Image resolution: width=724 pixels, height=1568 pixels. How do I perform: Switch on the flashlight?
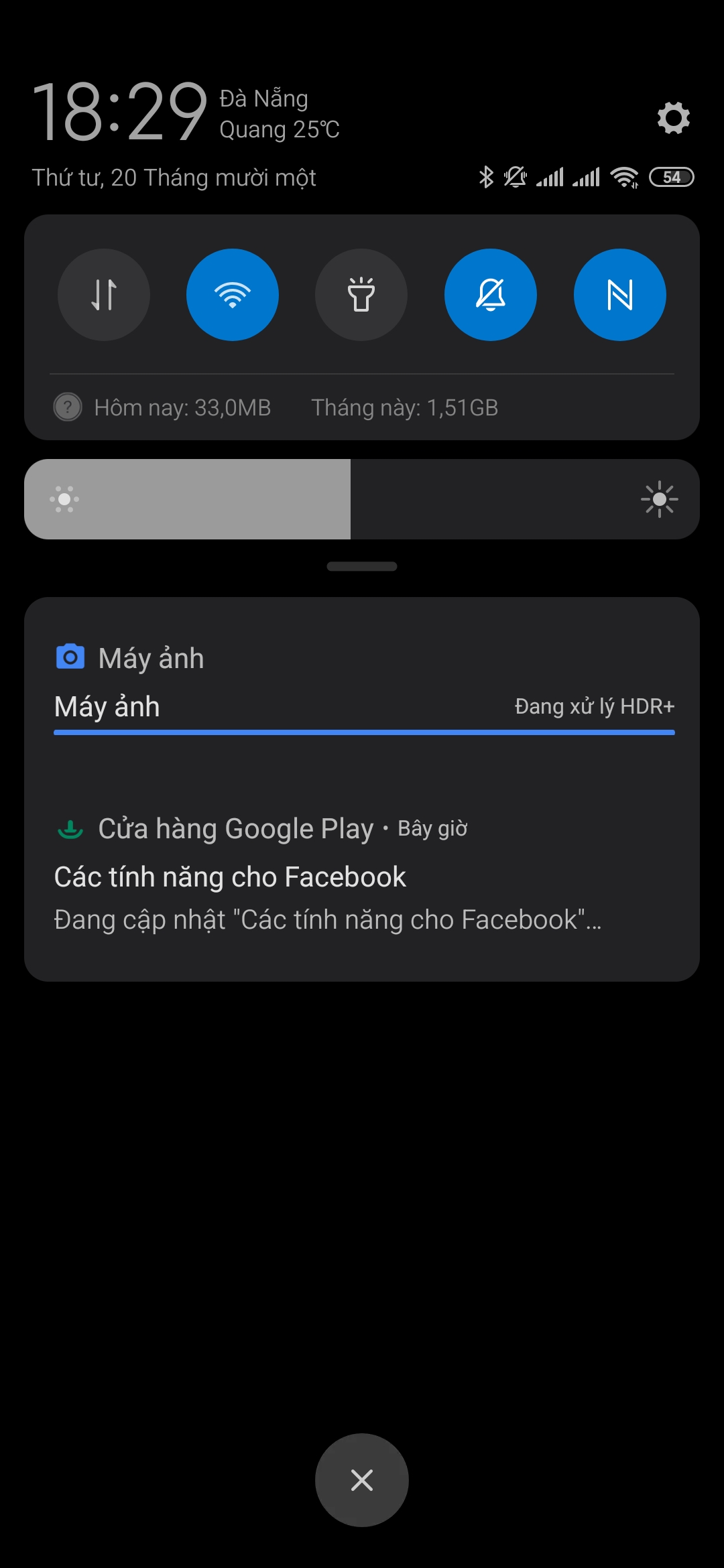361,295
